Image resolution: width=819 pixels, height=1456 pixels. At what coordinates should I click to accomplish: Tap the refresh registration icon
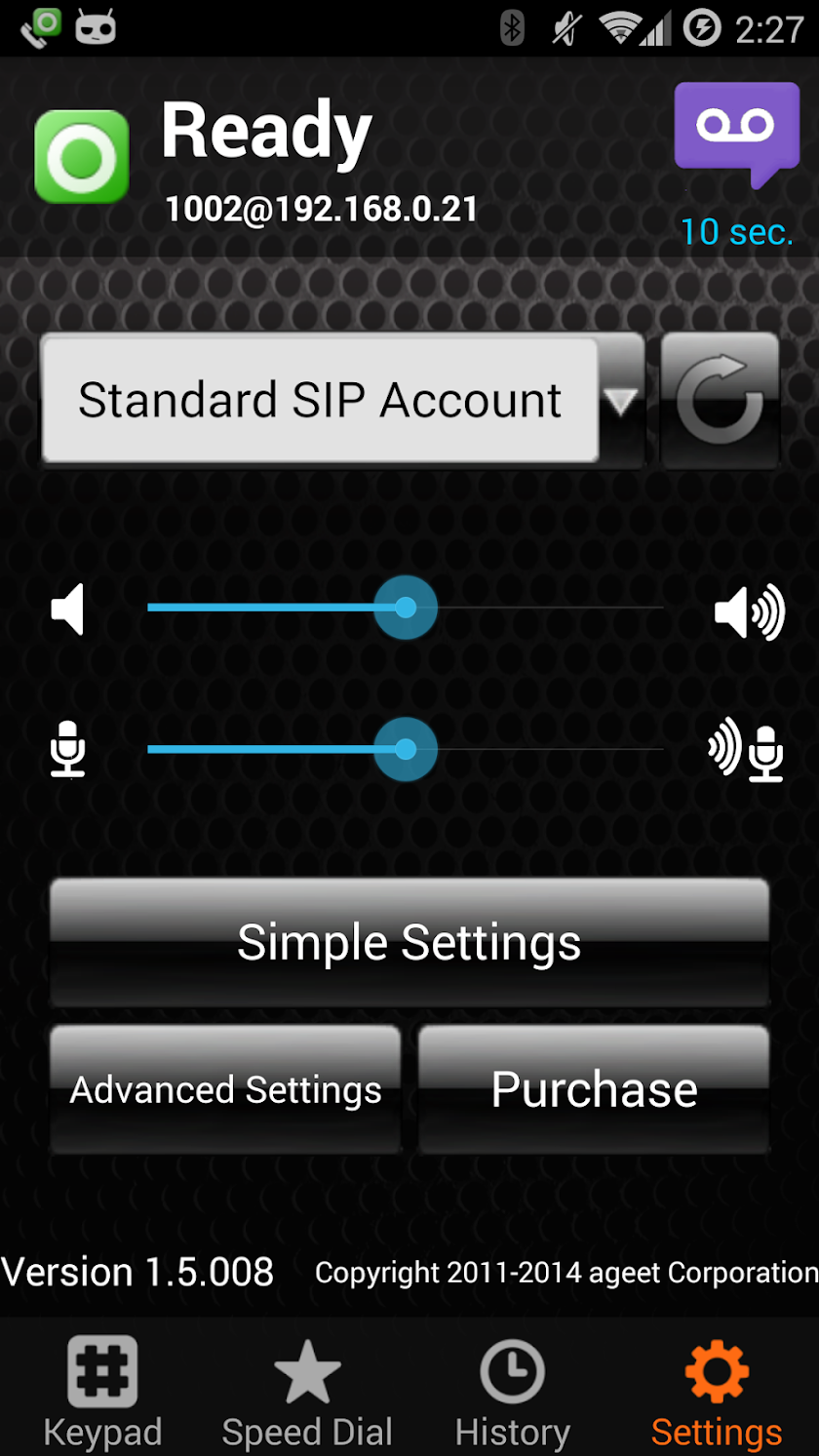pos(721,400)
